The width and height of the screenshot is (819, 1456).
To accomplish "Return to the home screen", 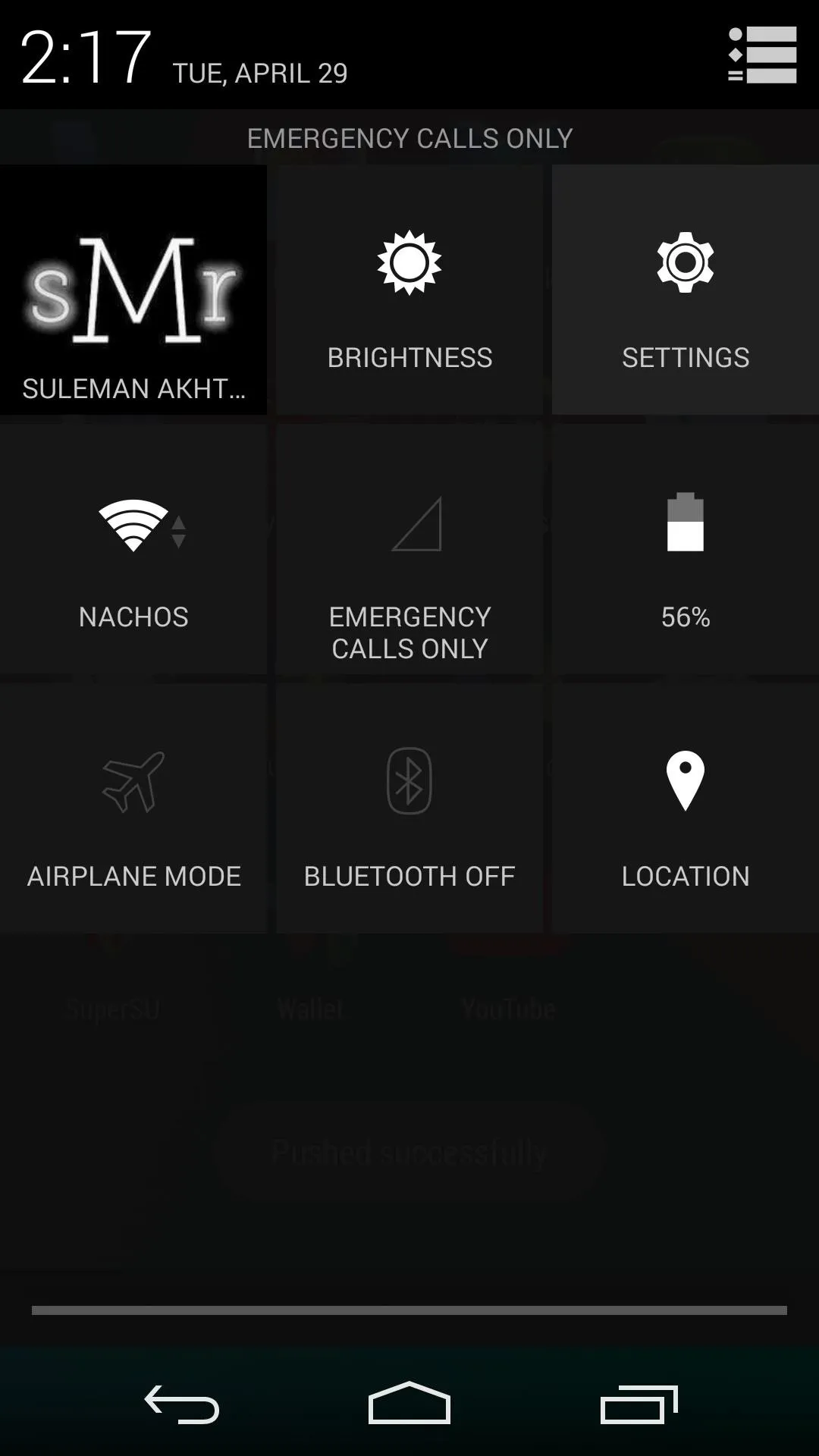I will pyautogui.click(x=409, y=1404).
